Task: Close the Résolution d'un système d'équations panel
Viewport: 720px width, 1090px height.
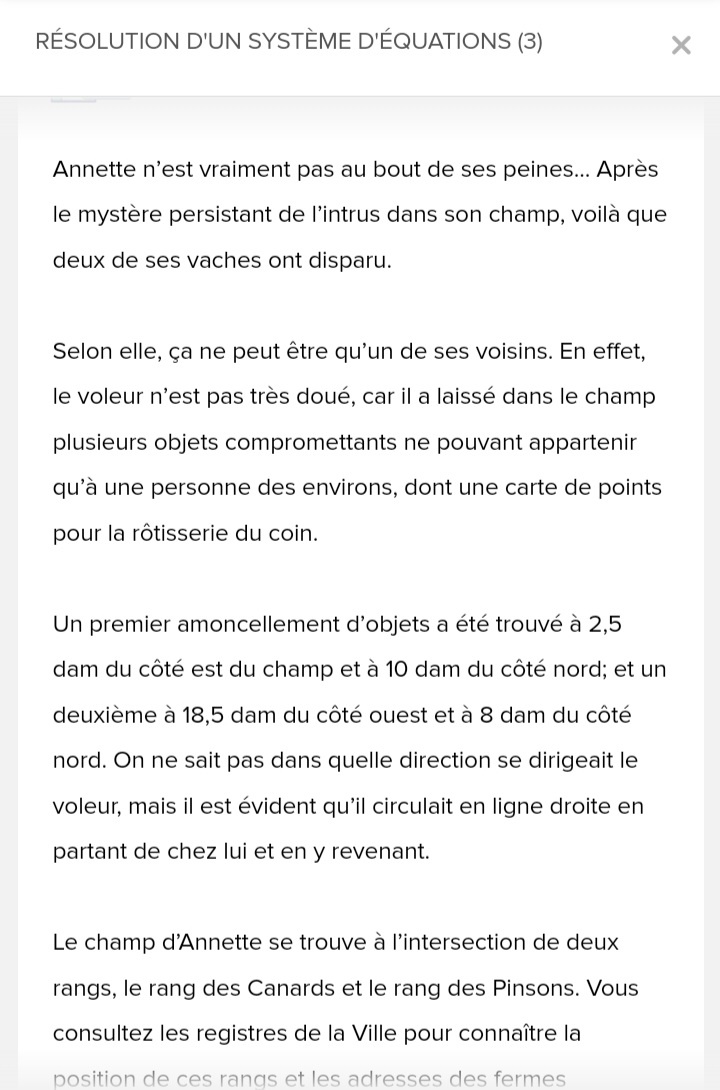Action: pos(681,45)
